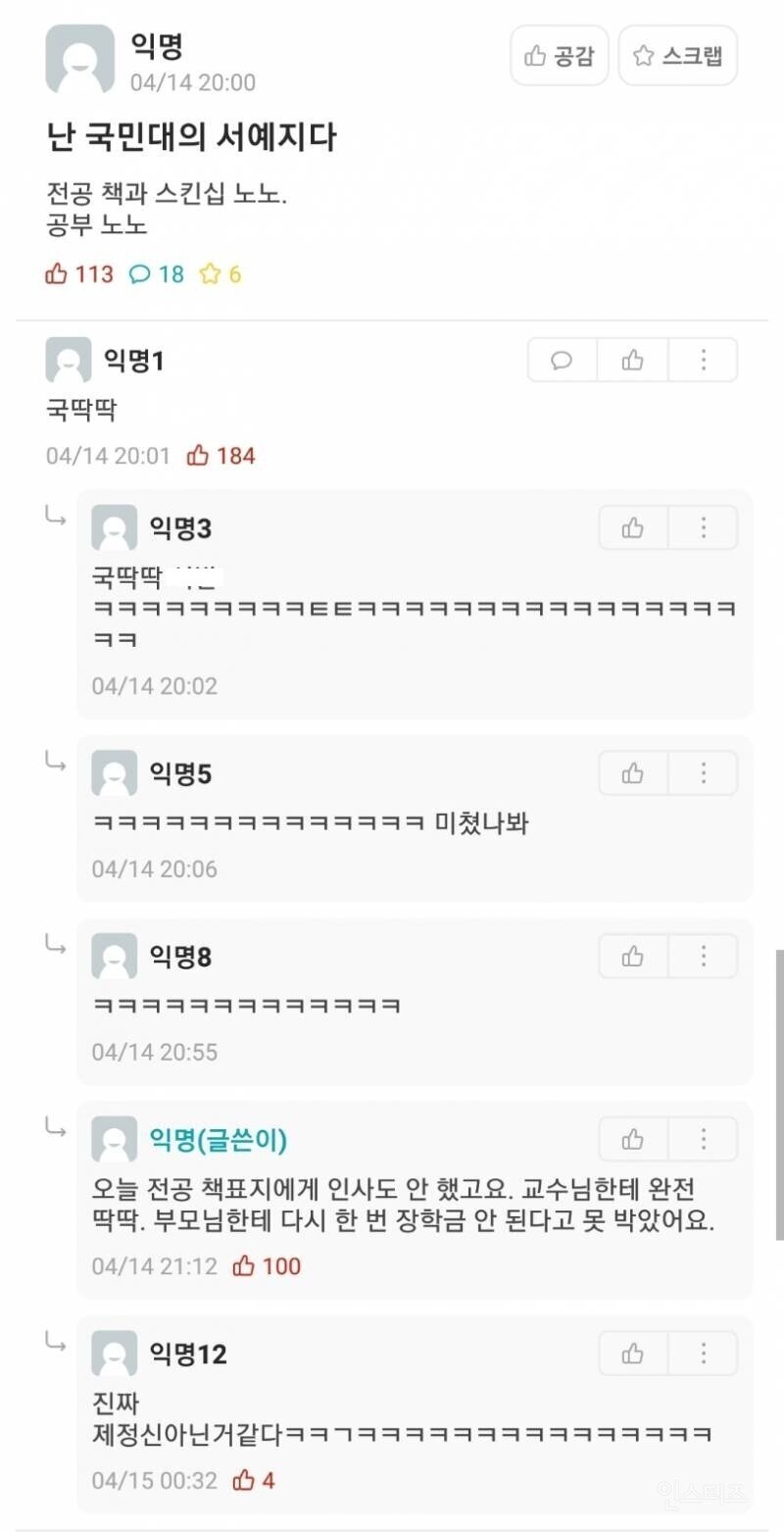Screen dimensions: 784x1532
Task: Reply to 익명1's comment
Action: point(563,361)
